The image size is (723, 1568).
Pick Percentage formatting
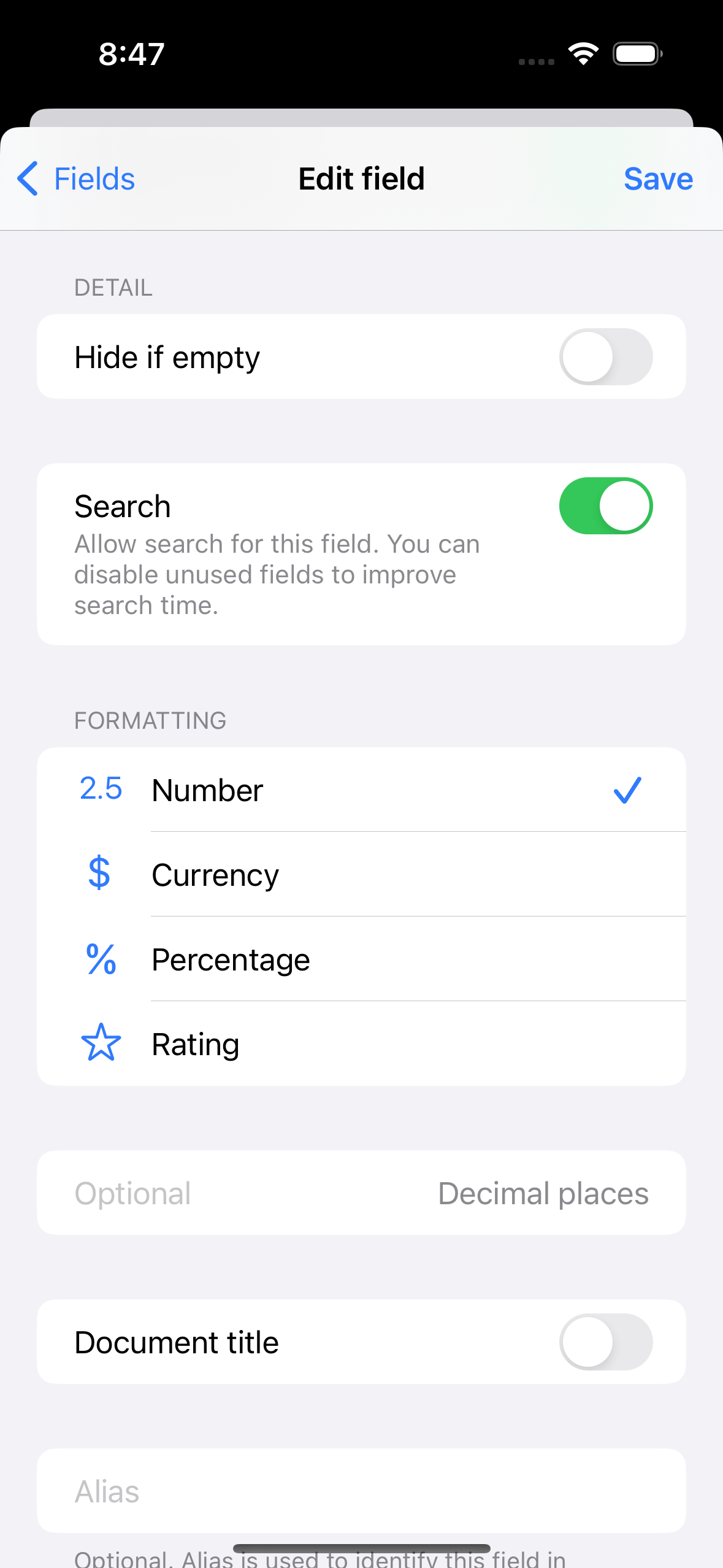click(x=361, y=959)
